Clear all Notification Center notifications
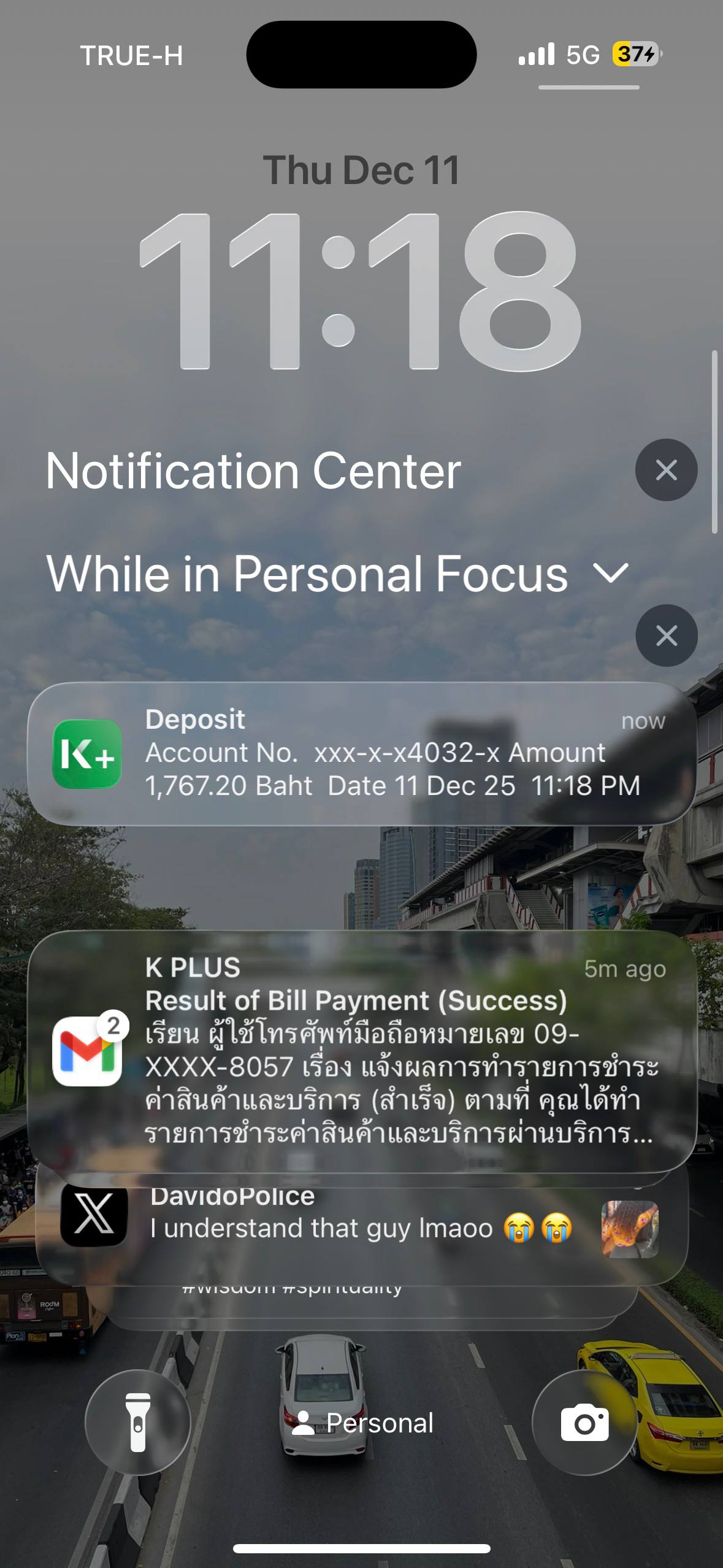Screen dimensions: 723x1568 (x=666, y=470)
